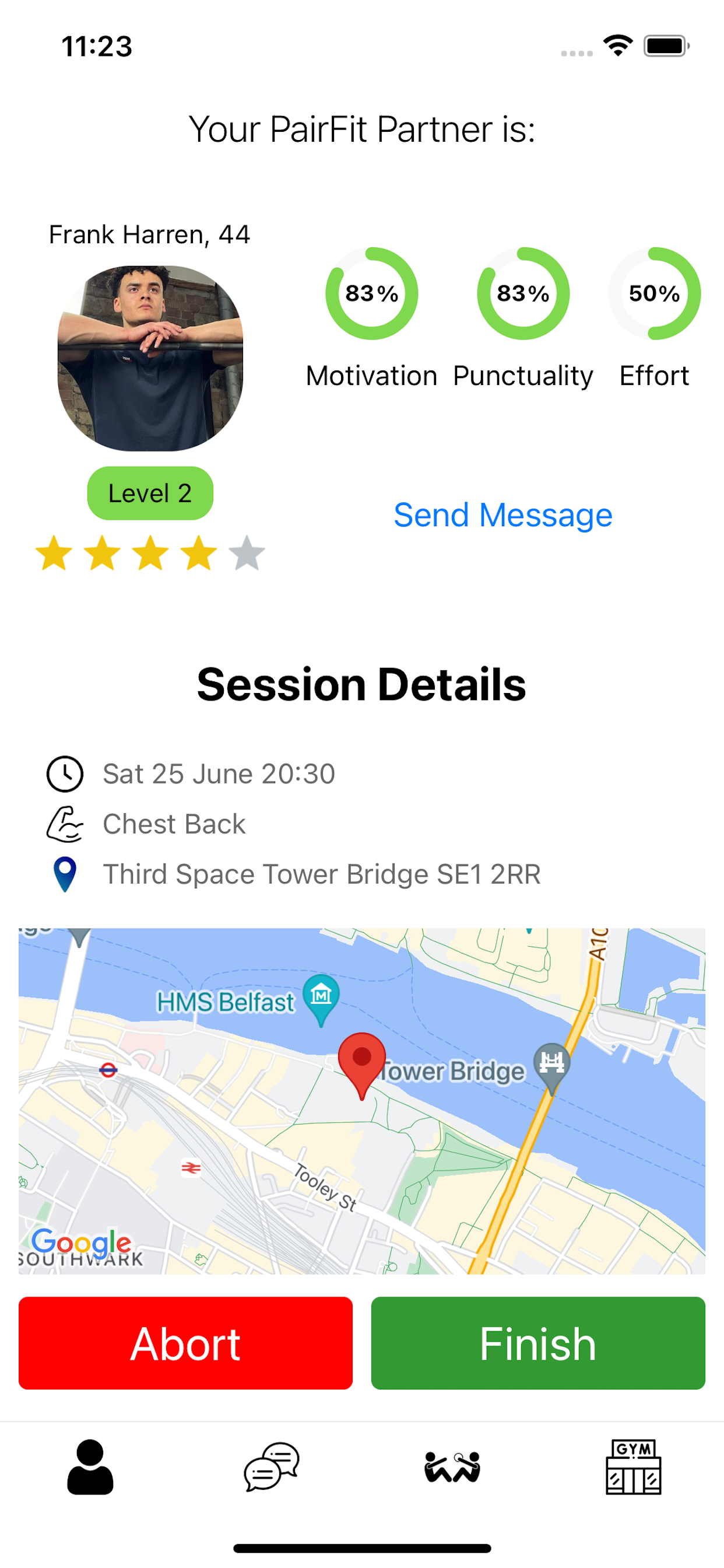Abort the current session

click(x=185, y=1343)
